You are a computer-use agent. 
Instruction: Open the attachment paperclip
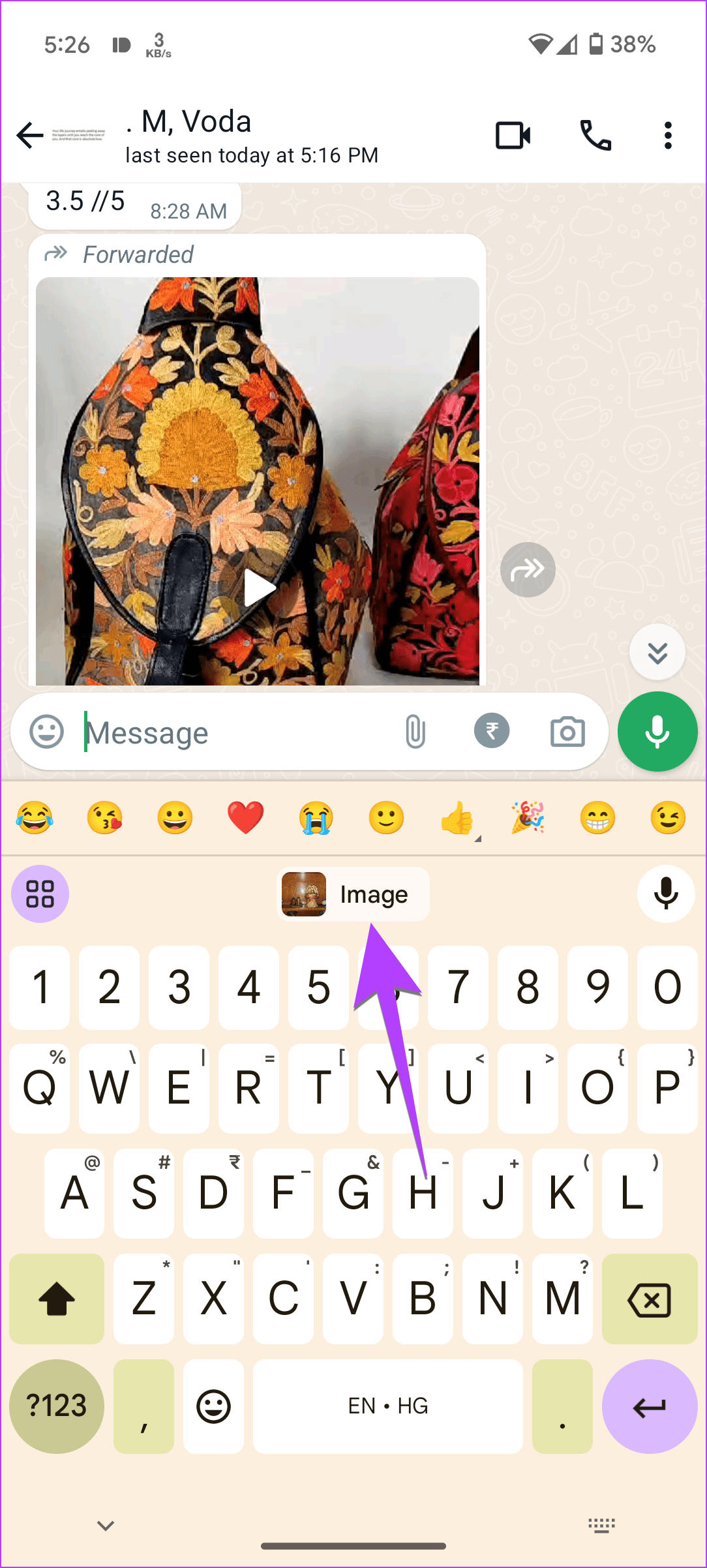(415, 732)
